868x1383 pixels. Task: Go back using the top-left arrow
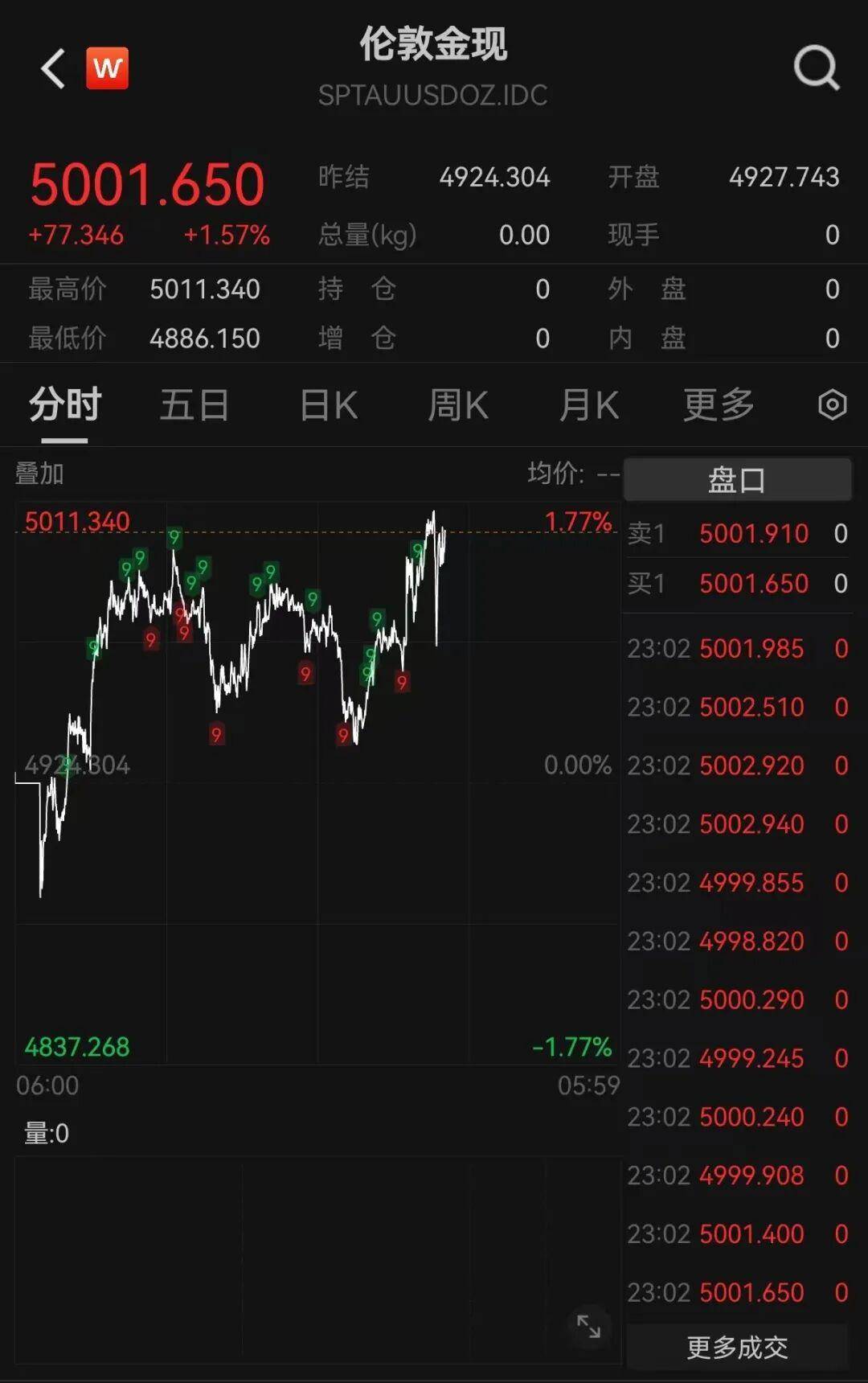click(x=53, y=68)
